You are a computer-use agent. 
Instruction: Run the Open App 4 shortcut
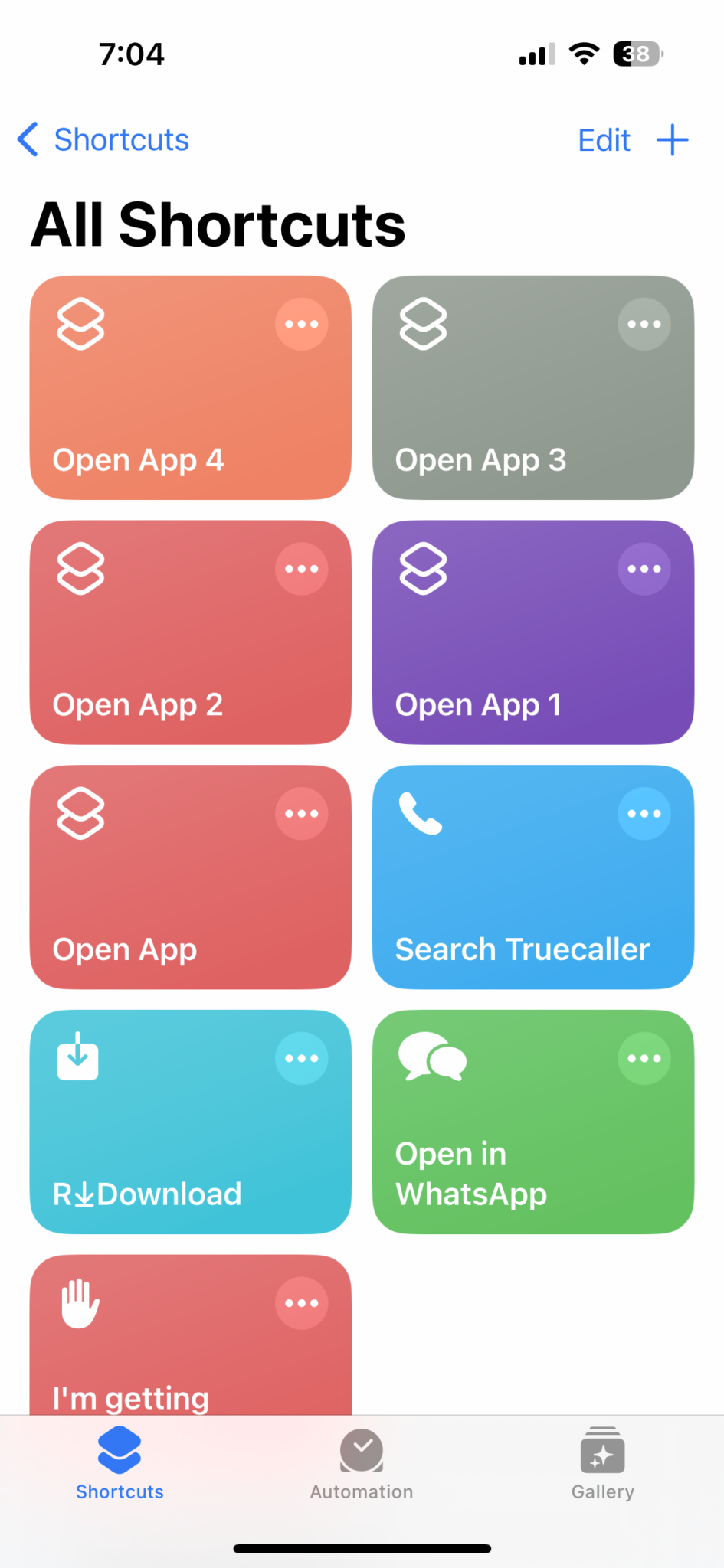[x=190, y=387]
